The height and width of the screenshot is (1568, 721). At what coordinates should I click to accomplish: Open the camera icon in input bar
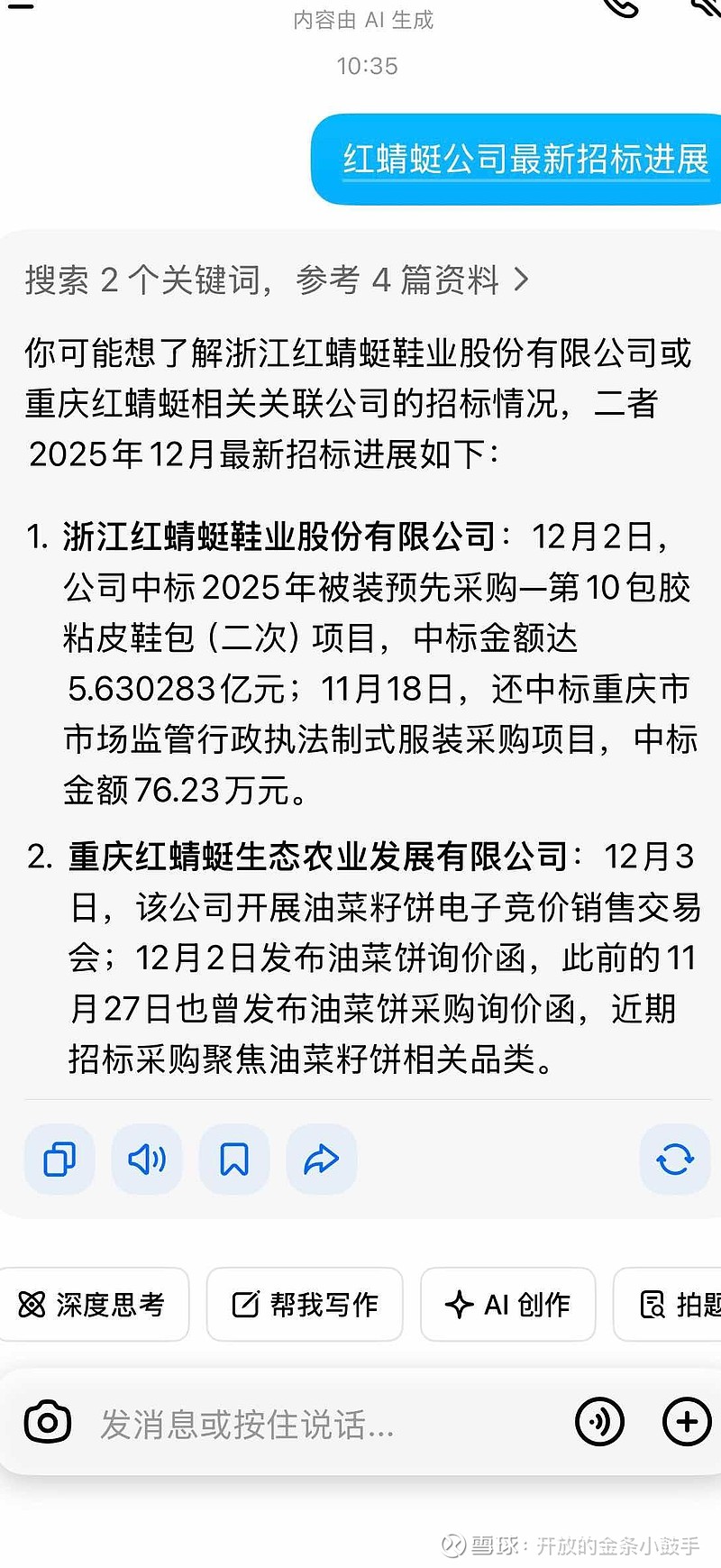coord(48,1423)
